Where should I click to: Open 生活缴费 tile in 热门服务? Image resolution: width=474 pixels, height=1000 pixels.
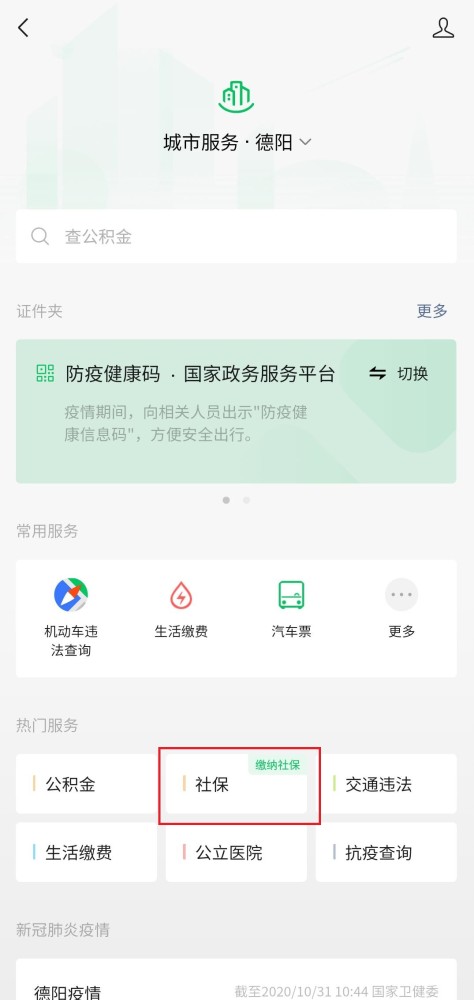point(86,852)
